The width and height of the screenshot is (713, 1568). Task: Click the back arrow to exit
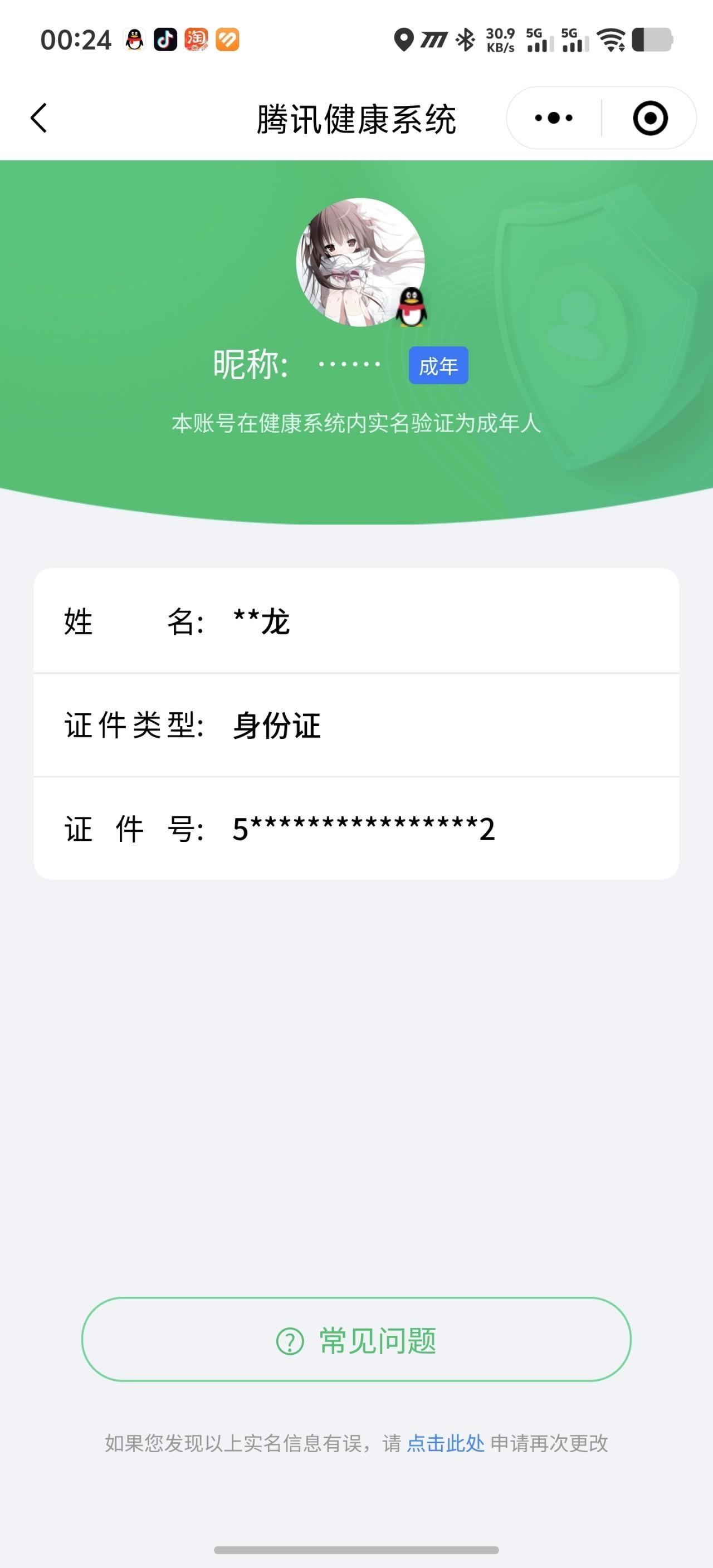pos(38,117)
